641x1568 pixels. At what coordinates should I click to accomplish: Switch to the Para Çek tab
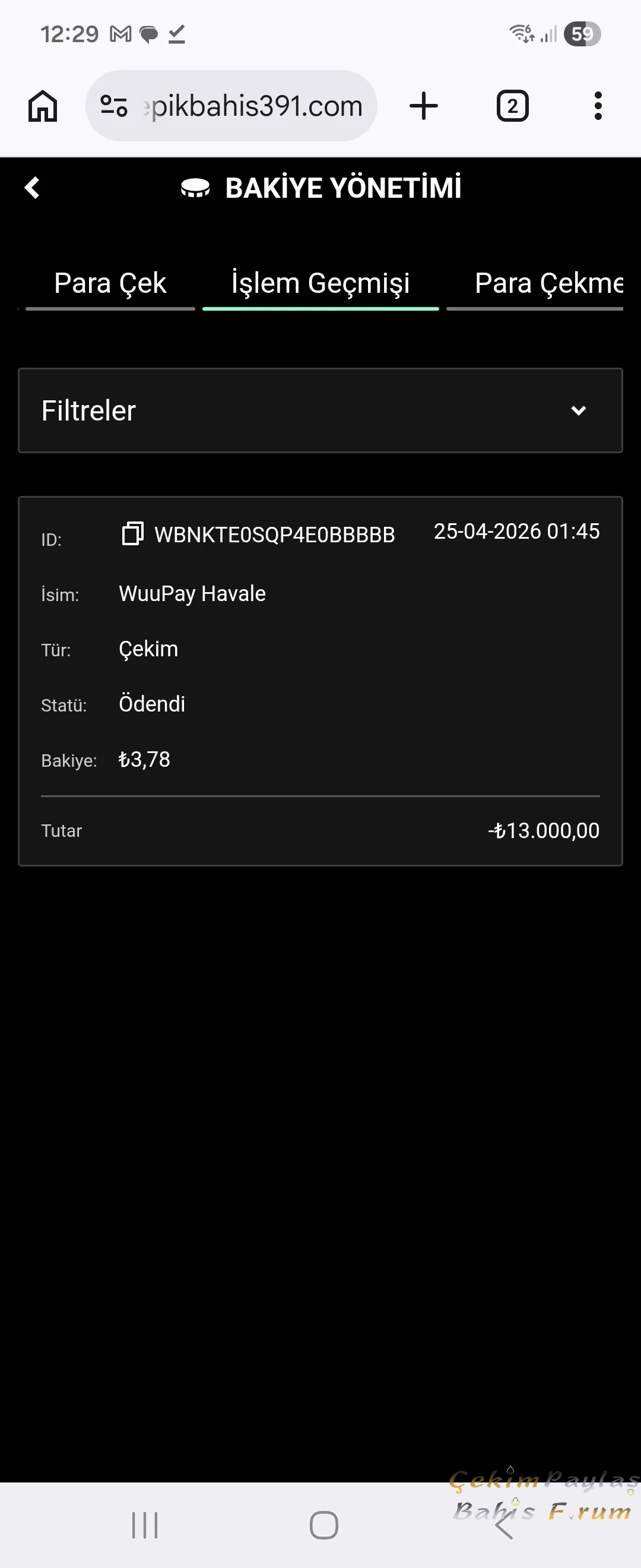(110, 284)
